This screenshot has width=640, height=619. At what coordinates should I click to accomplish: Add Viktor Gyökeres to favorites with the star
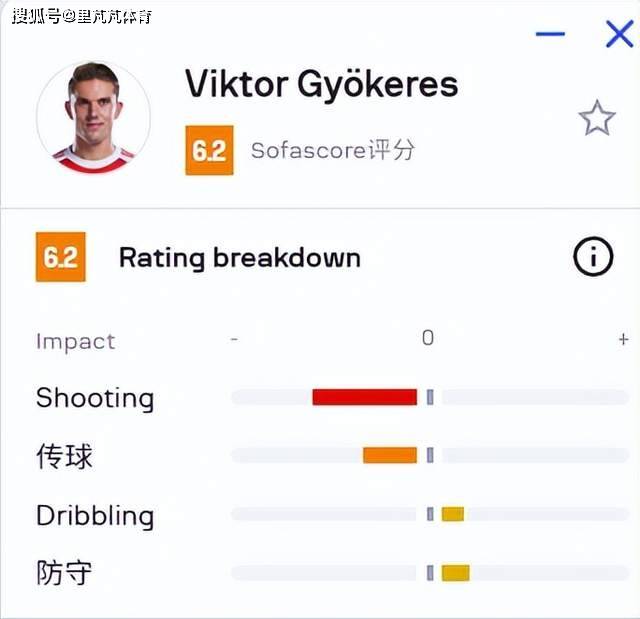597,119
